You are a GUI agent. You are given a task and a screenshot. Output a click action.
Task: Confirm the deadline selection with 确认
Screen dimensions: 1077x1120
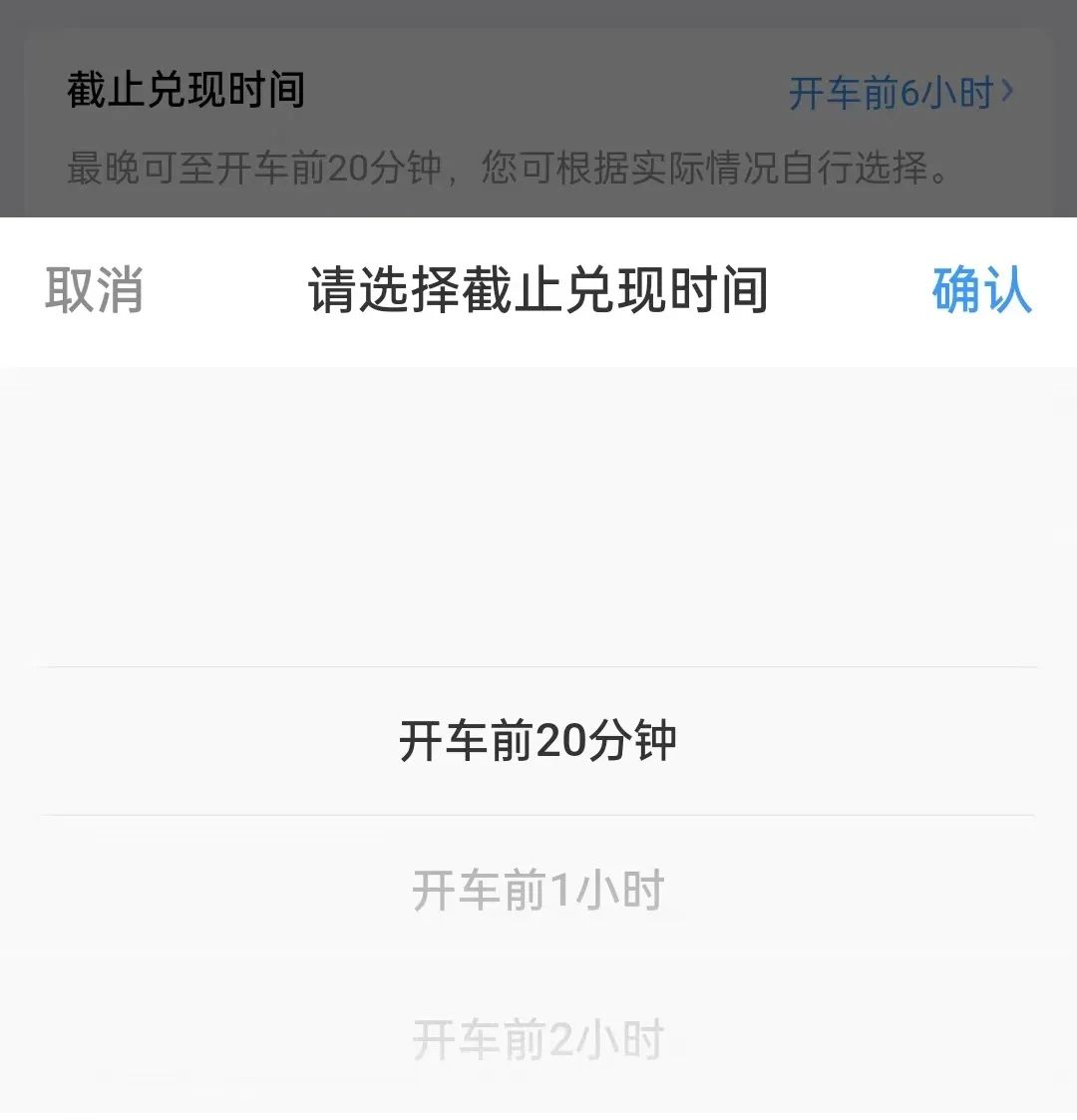pyautogui.click(x=981, y=291)
